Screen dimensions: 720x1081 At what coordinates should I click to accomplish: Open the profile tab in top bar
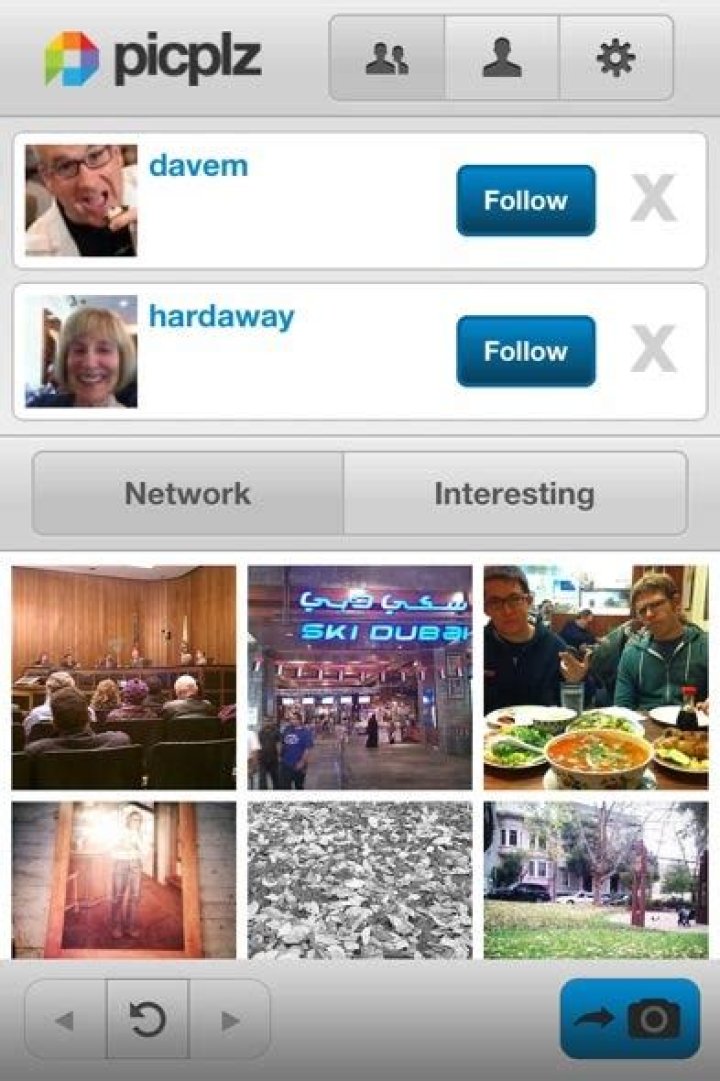click(501, 58)
